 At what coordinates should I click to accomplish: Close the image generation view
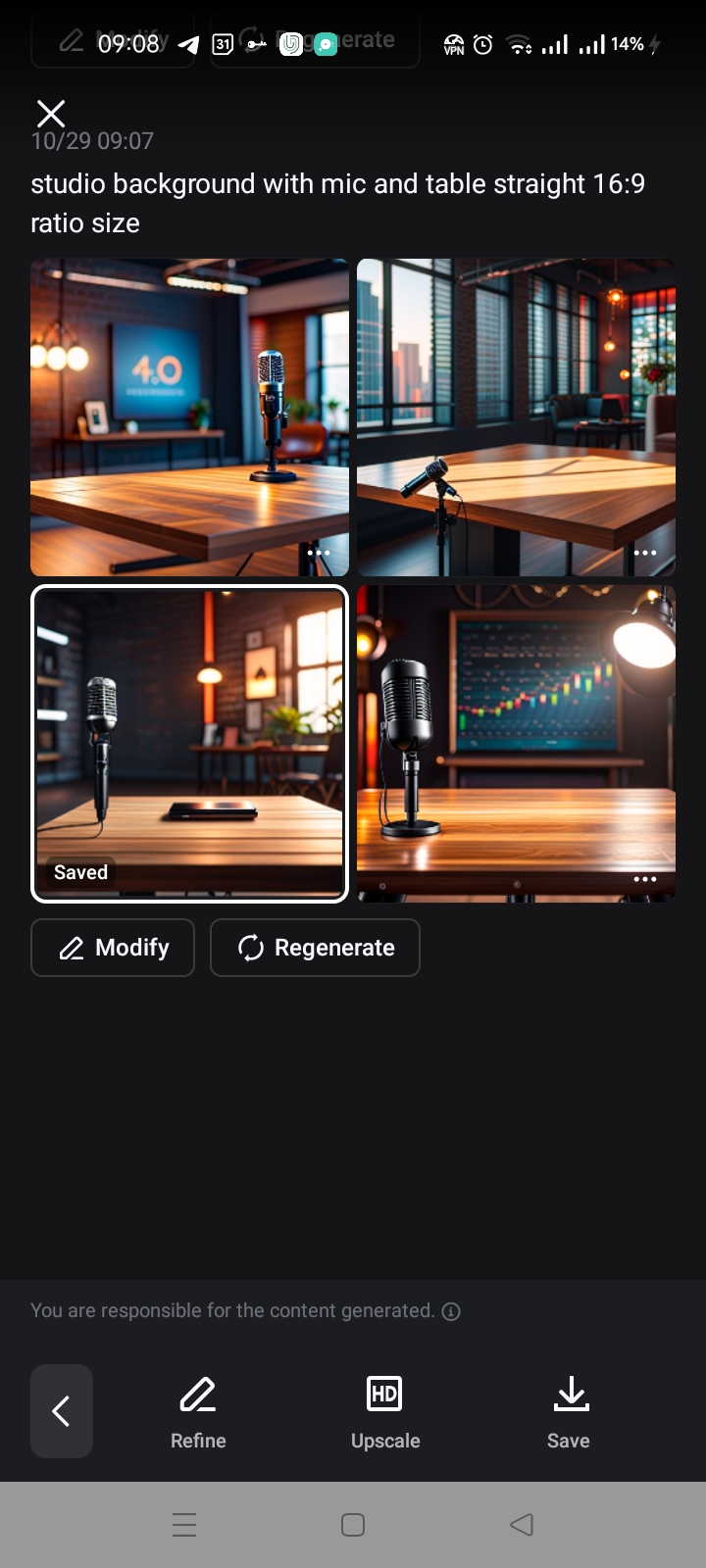coord(51,114)
